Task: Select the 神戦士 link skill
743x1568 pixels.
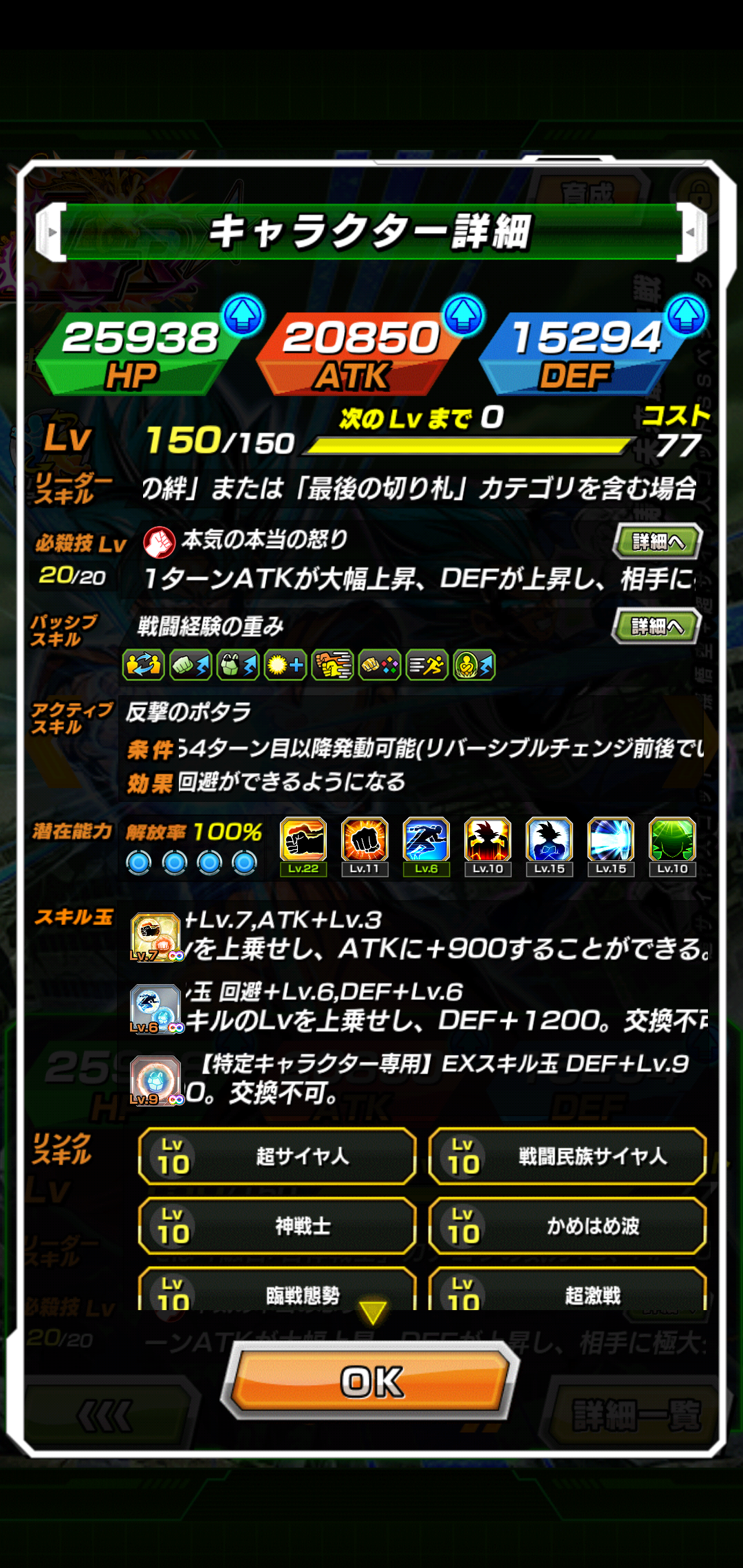Action: coord(277,1226)
